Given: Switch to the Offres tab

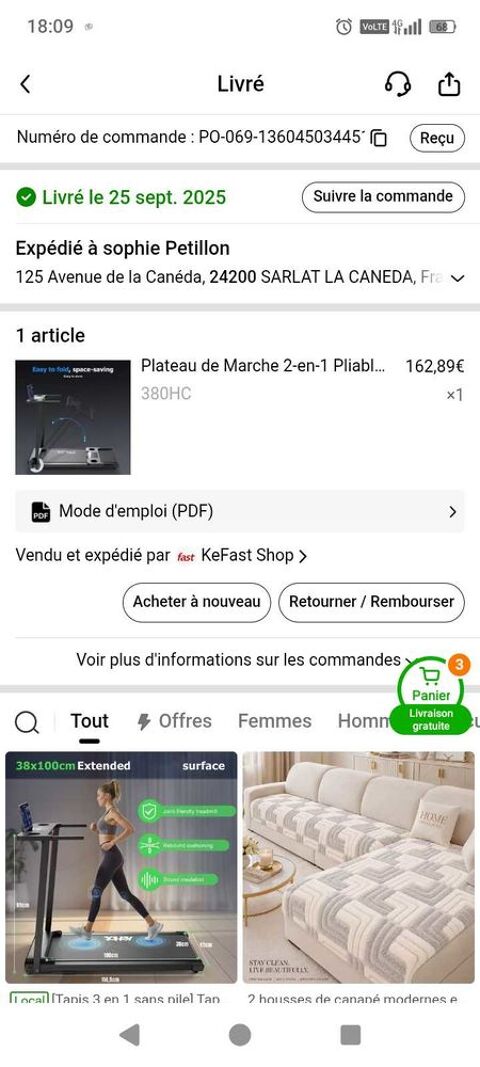Looking at the screenshot, I should [174, 721].
